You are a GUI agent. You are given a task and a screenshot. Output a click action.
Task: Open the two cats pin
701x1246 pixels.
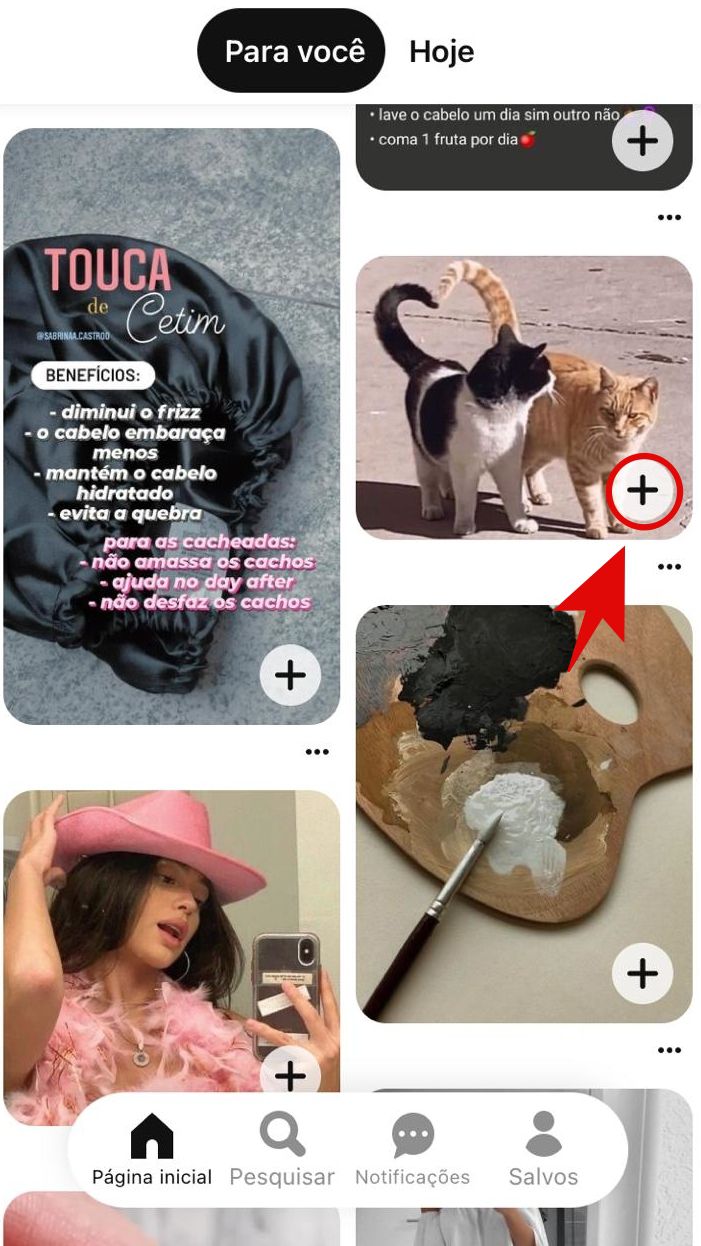(x=500, y=400)
